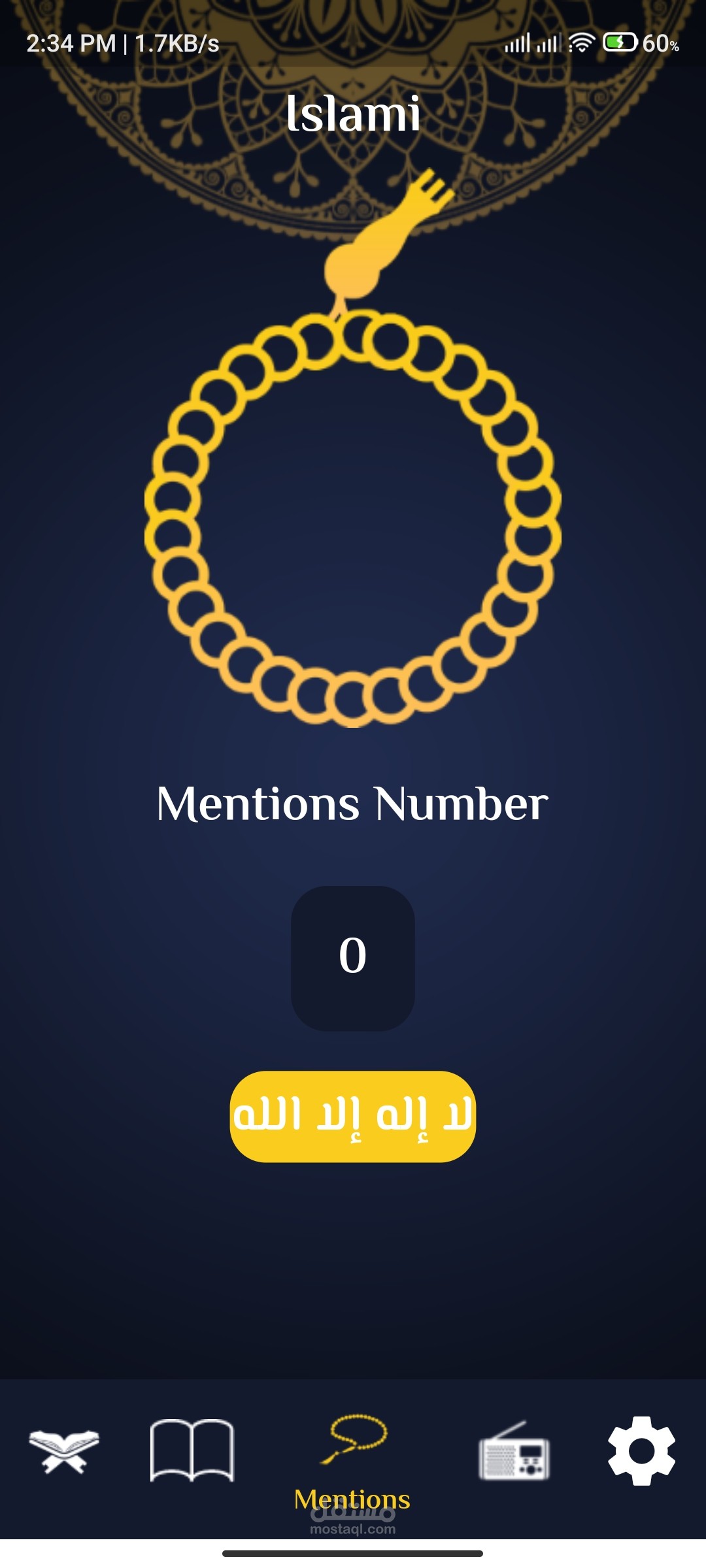The image size is (706, 1568).
Task: Open the settings gear tab
Action: pos(641,1450)
